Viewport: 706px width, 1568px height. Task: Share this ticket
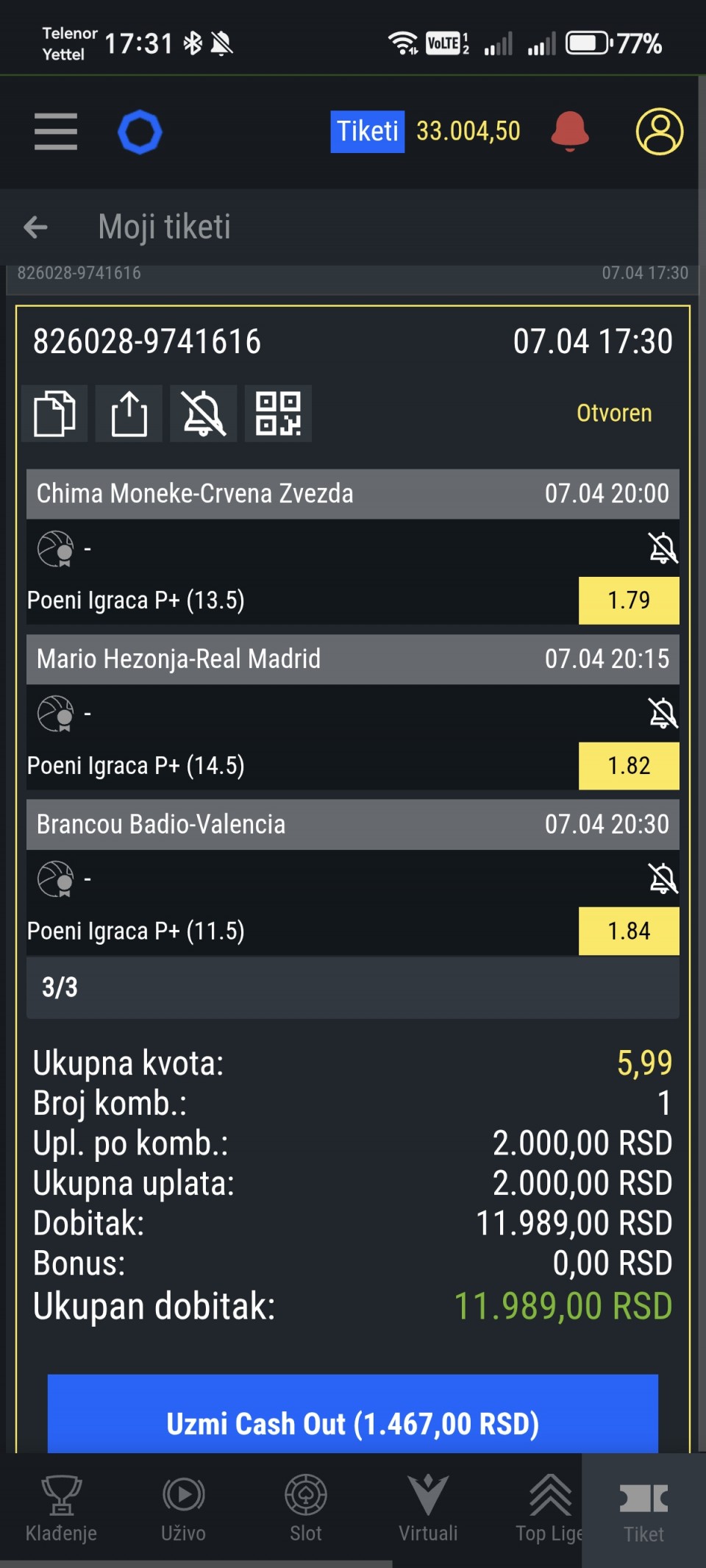(129, 414)
